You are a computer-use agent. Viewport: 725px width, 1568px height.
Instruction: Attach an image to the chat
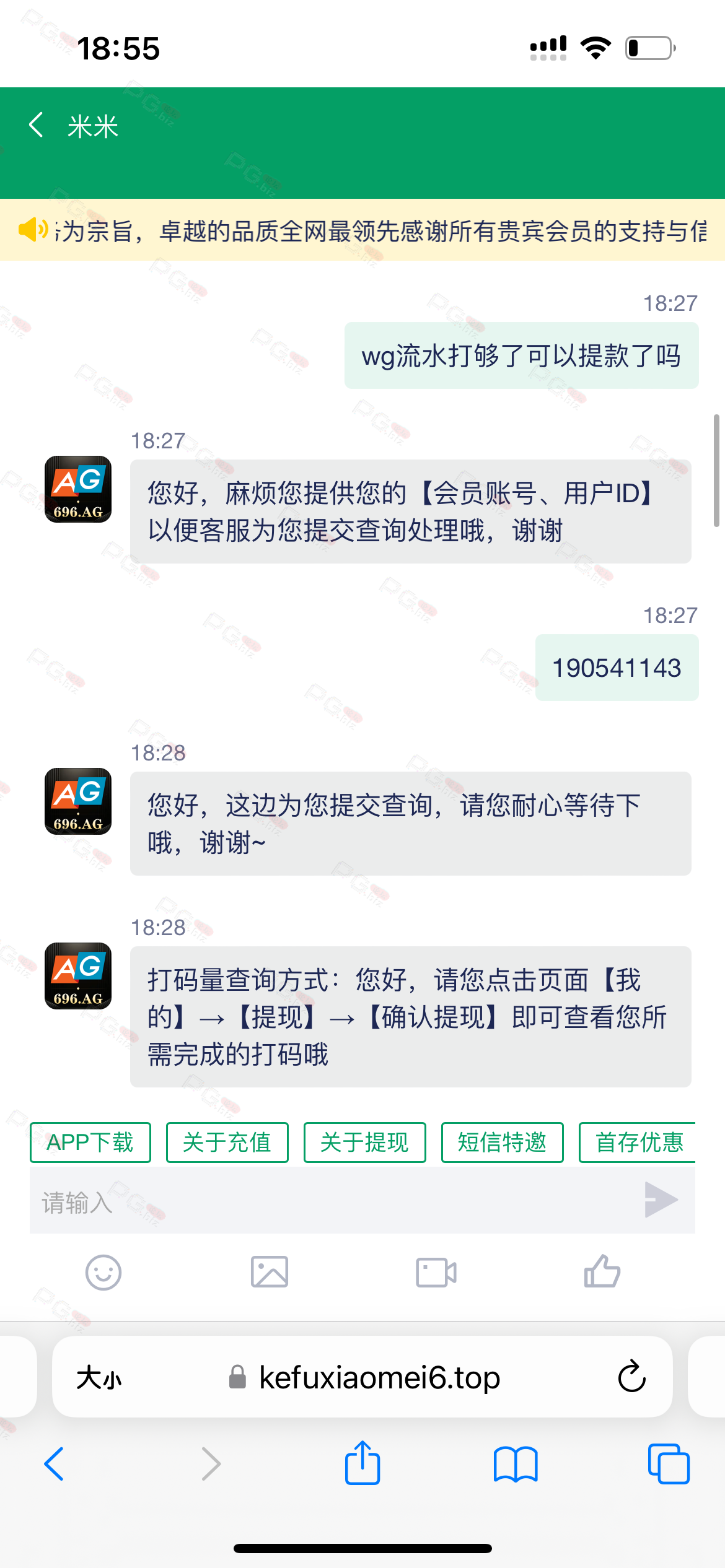(270, 1273)
